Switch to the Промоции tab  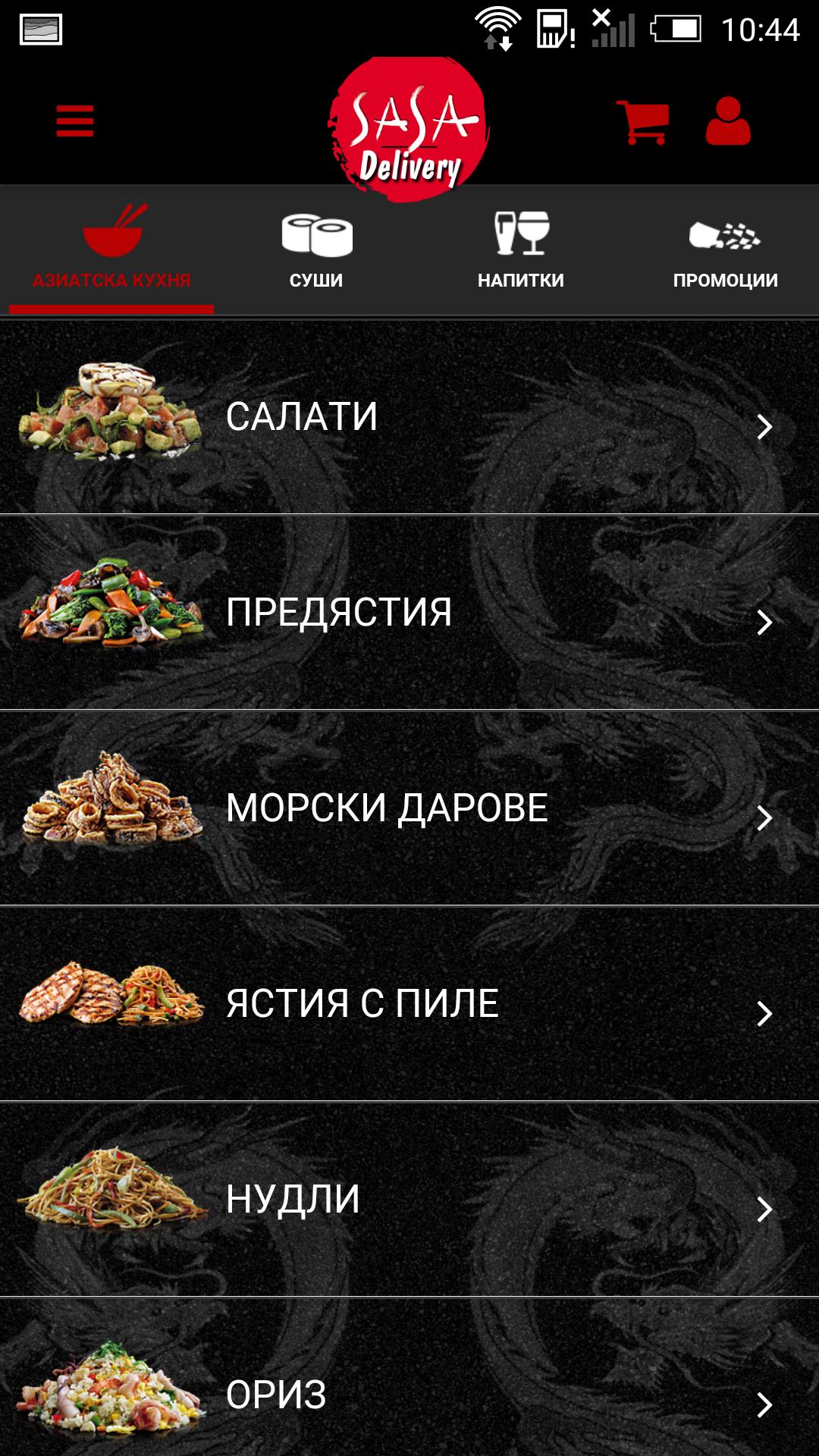[726, 252]
